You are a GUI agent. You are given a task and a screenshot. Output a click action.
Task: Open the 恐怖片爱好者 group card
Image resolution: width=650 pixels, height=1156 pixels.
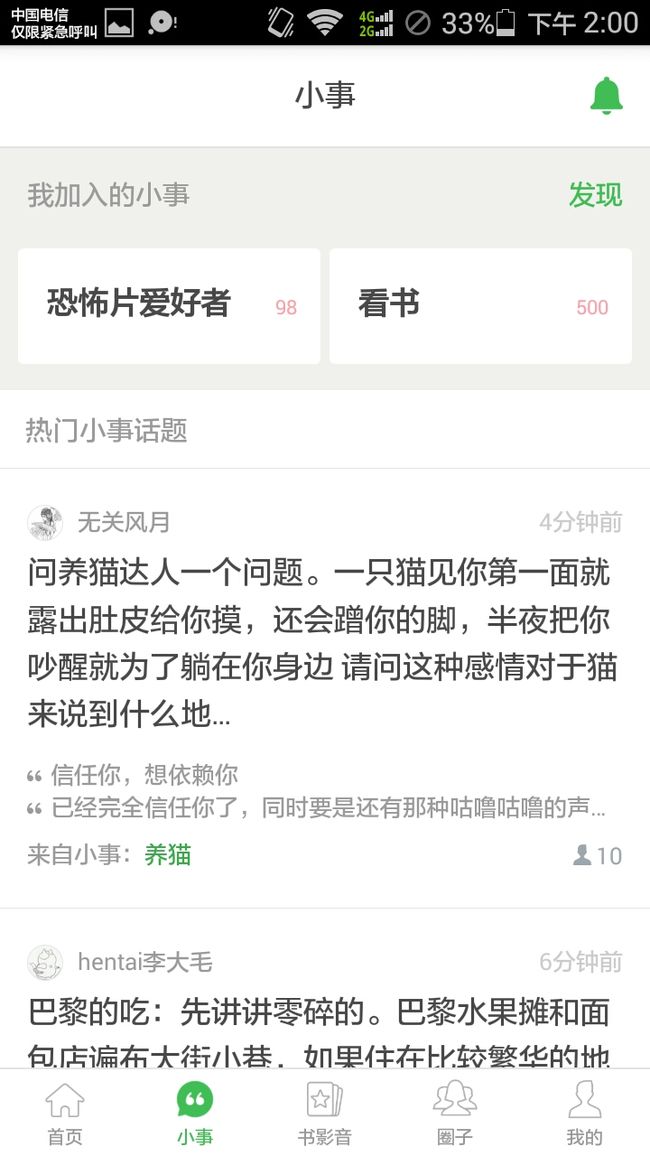tap(170, 306)
